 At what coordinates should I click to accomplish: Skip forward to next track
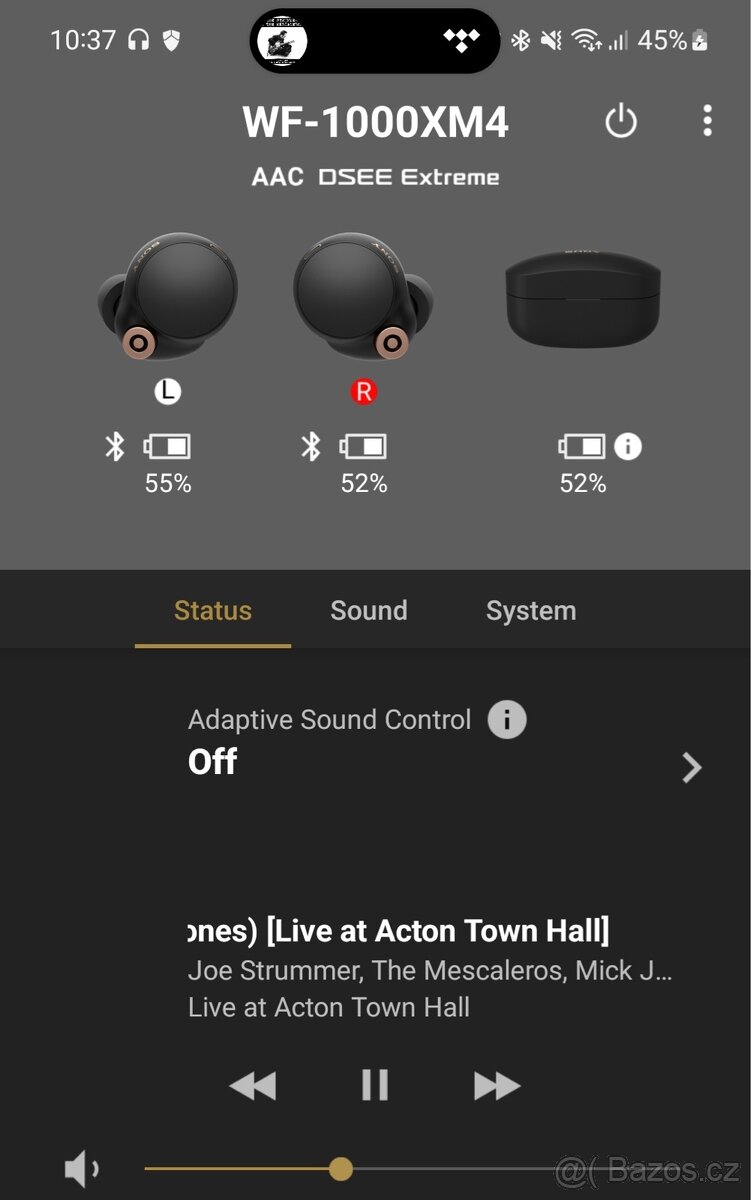pos(497,1085)
